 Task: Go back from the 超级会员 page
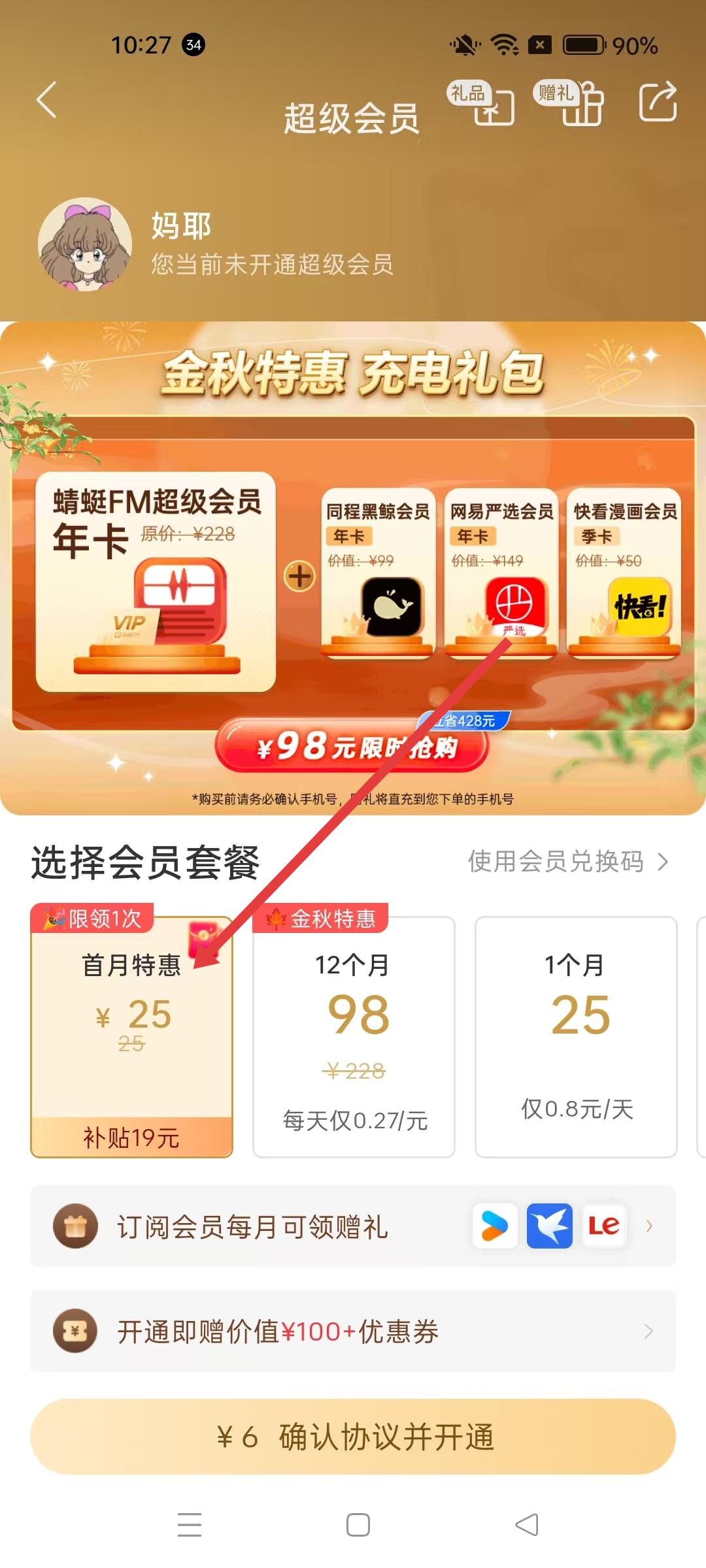pyautogui.click(x=46, y=101)
